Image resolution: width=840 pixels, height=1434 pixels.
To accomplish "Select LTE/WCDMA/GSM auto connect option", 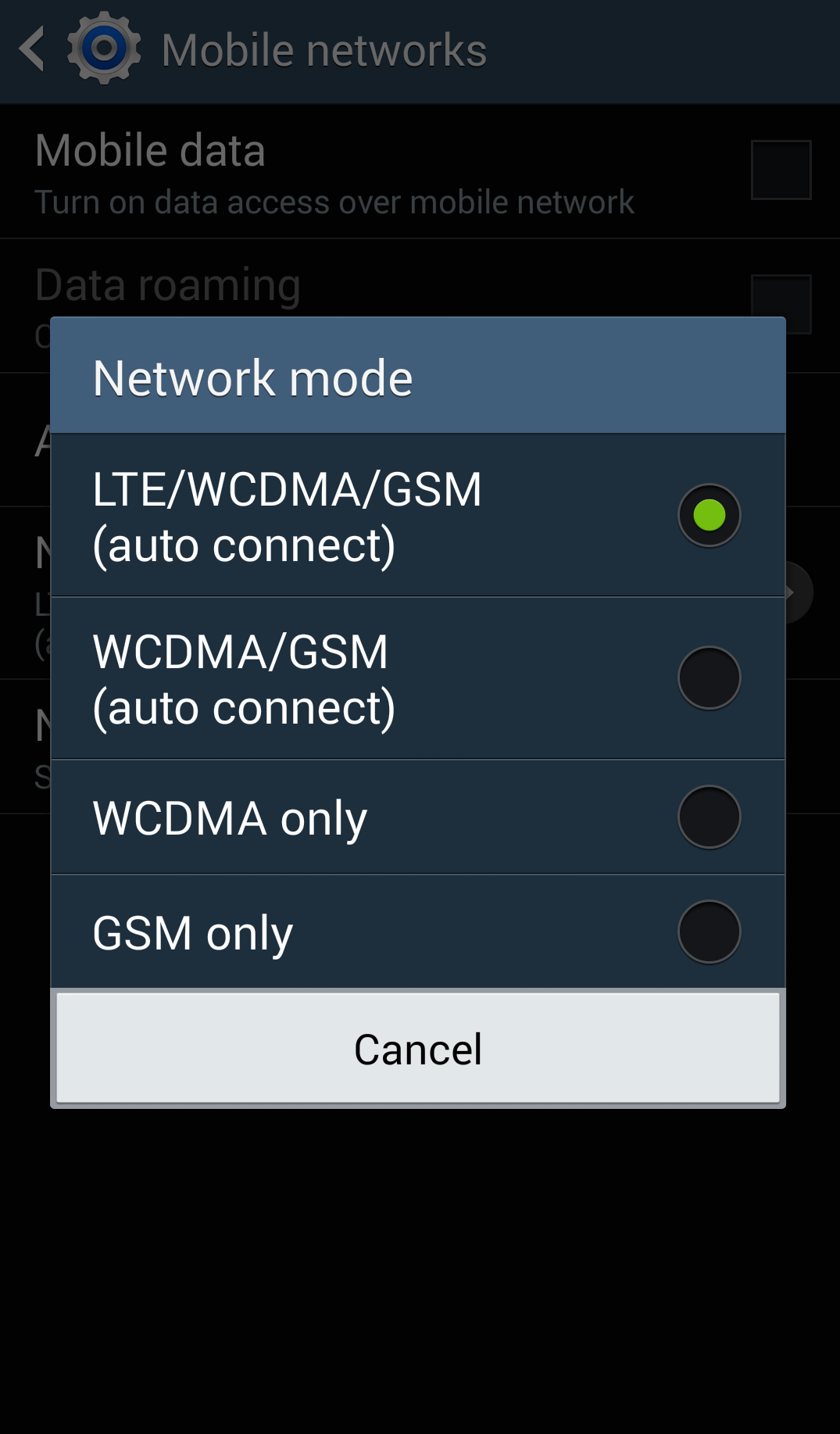I will tap(417, 516).
